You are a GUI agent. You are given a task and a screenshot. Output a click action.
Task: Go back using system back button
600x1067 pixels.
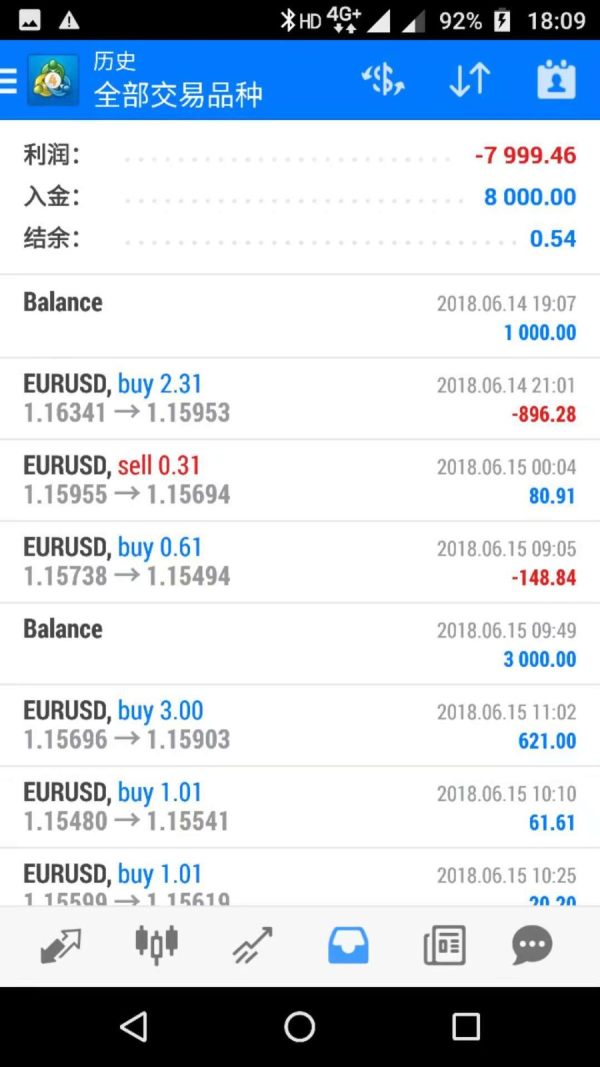point(133,1026)
